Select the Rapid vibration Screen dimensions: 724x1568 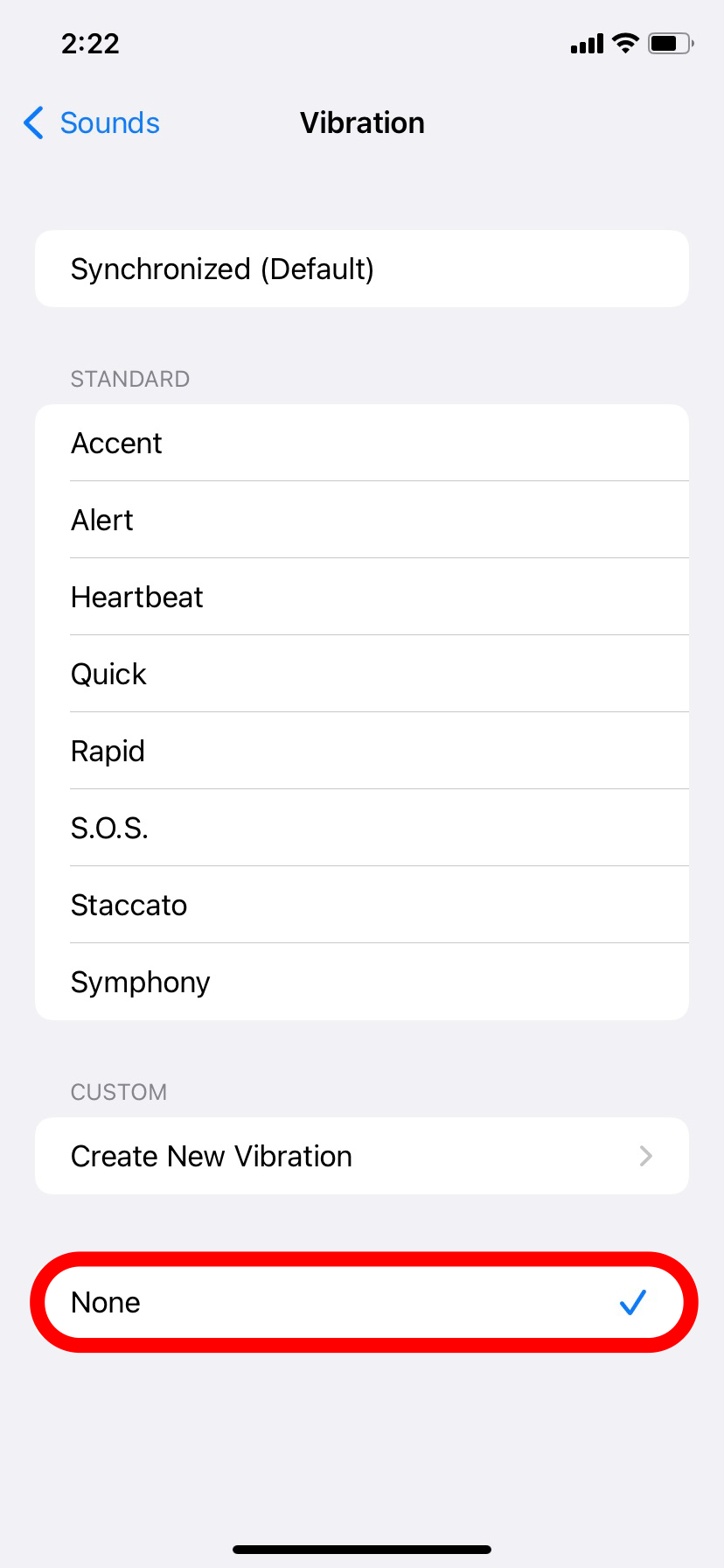point(362,751)
